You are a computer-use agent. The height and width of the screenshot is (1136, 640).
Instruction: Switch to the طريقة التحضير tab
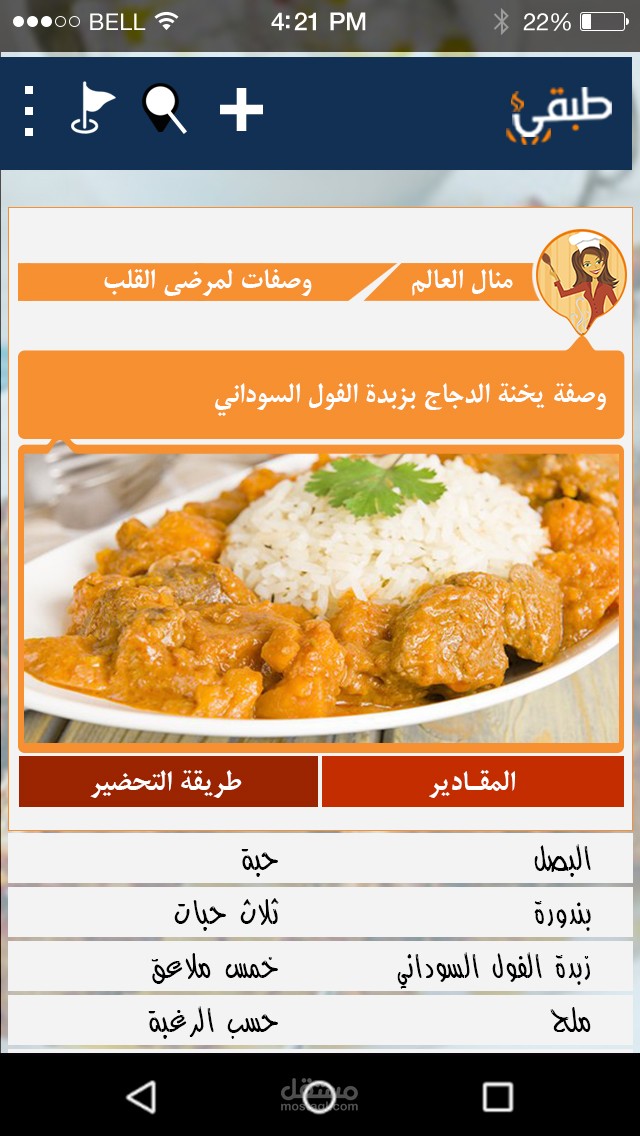click(x=168, y=782)
